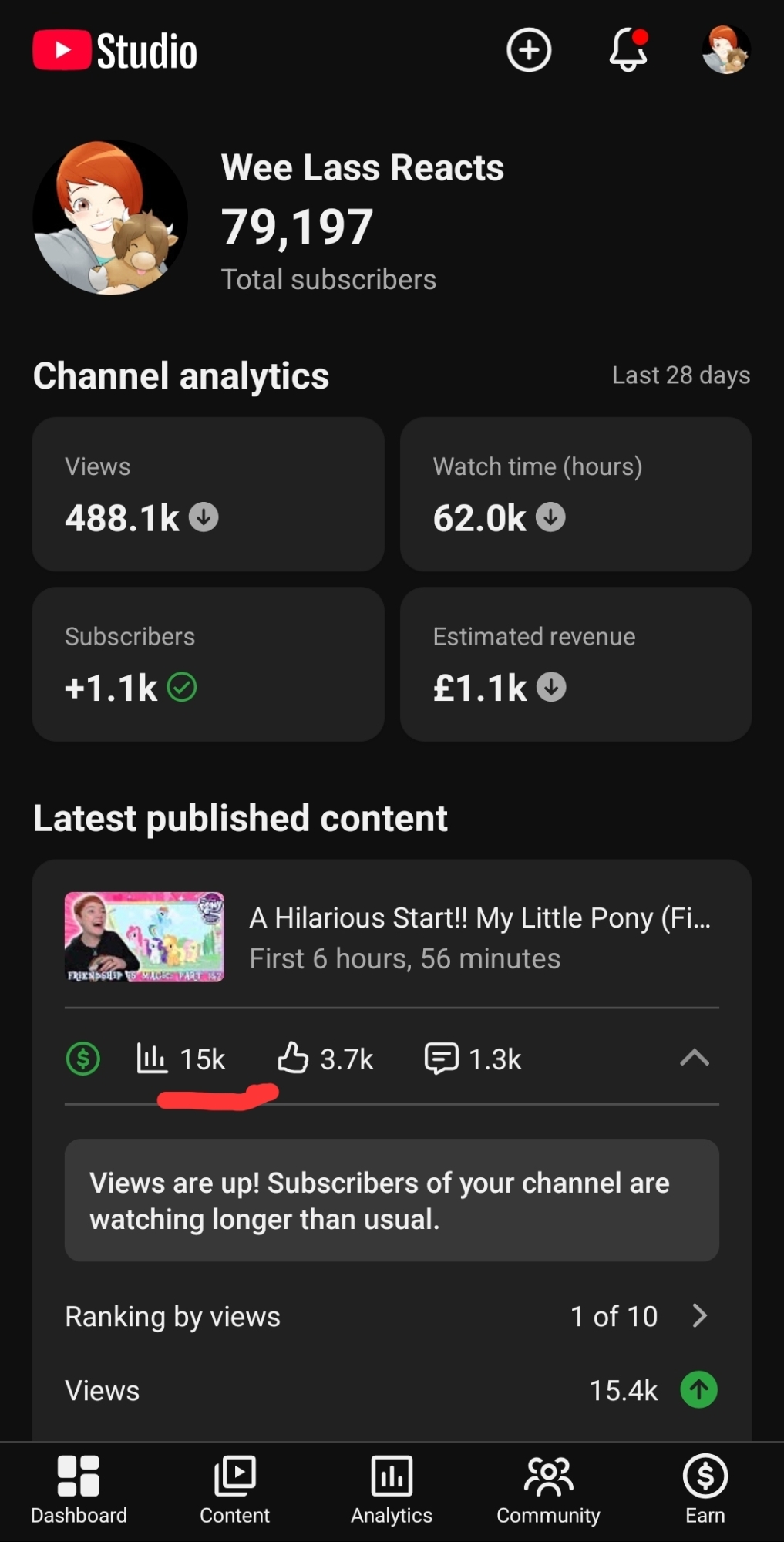The height and width of the screenshot is (1542, 784).
Task: Switch to the Dashboard tab
Action: pos(79,1490)
